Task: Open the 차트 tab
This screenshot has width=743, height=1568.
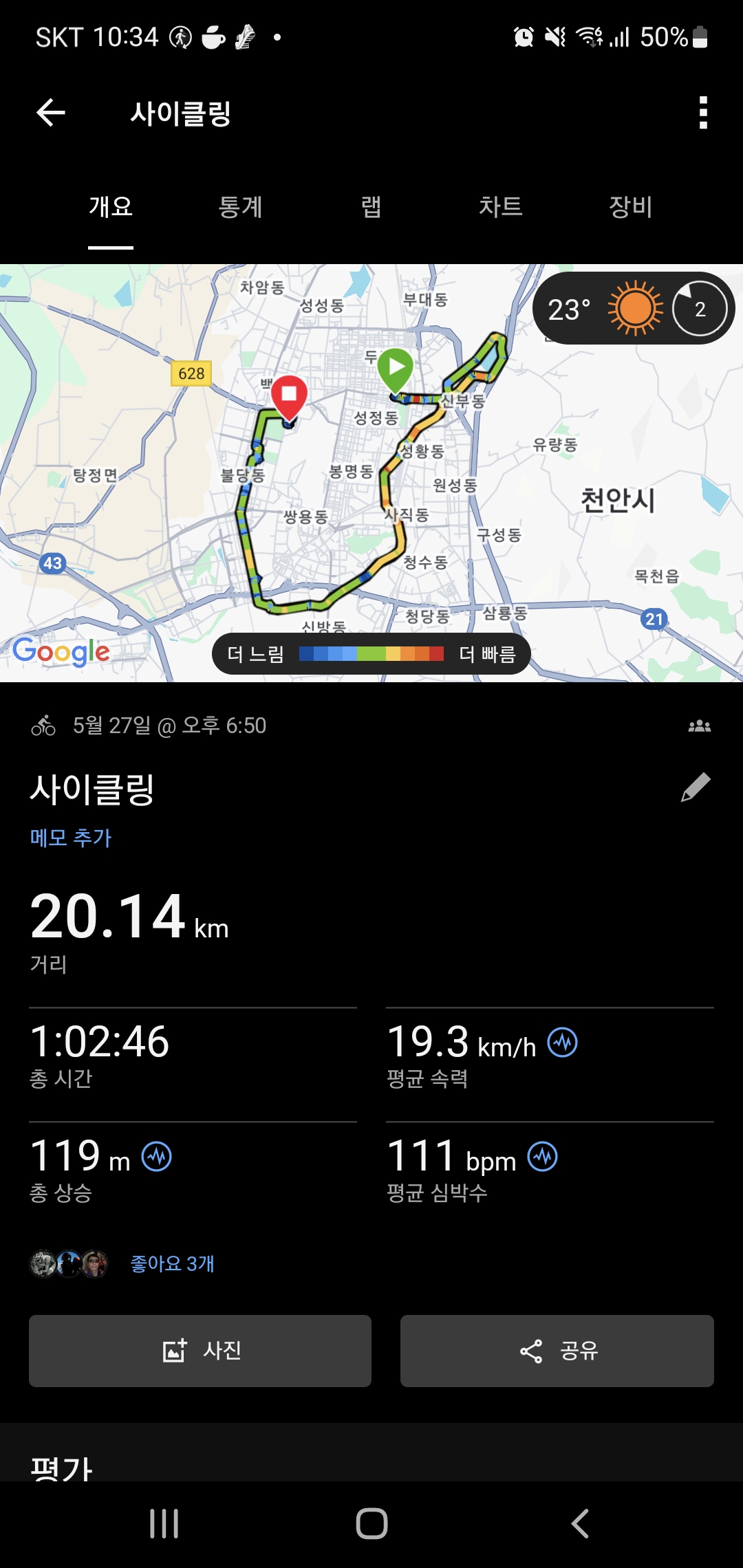Action: pyautogui.click(x=500, y=206)
